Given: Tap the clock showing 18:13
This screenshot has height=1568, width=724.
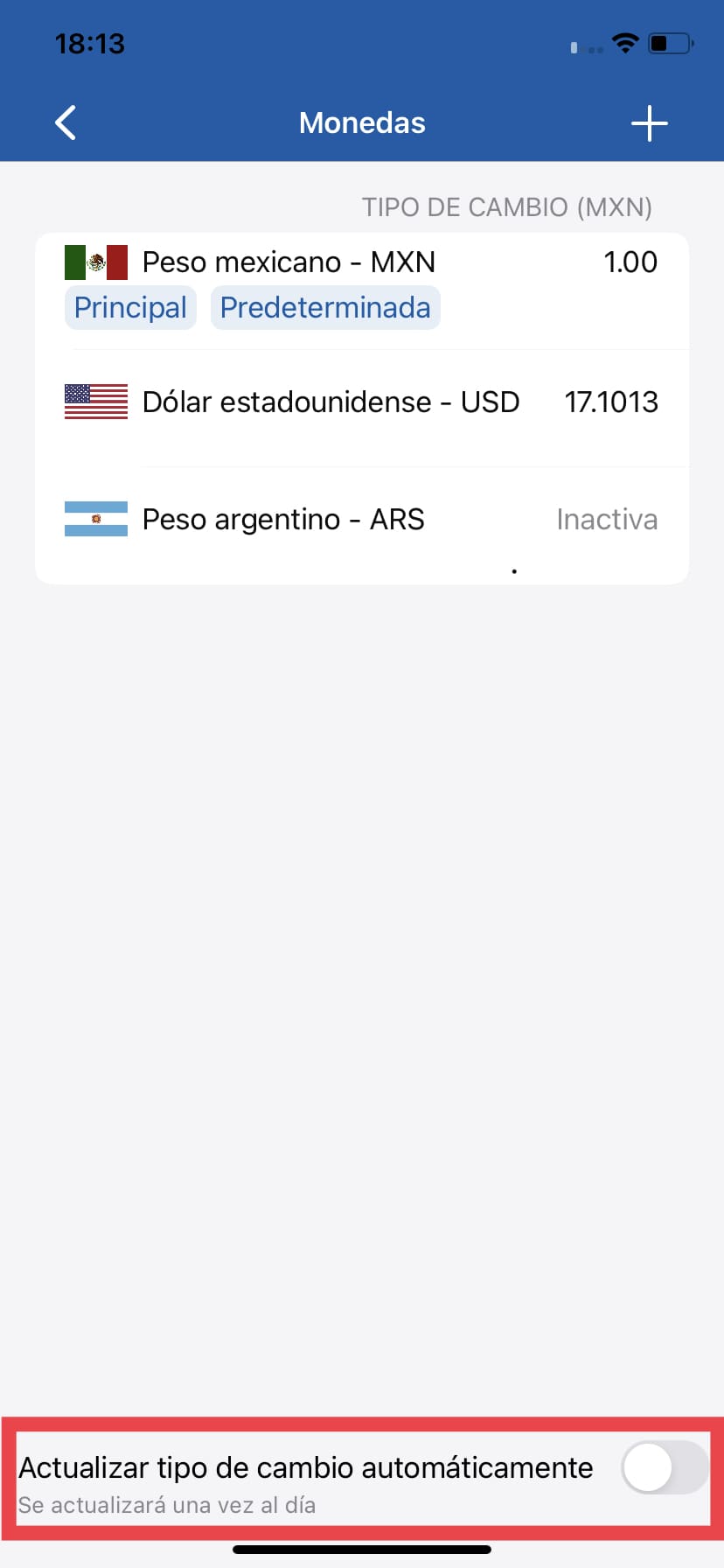Looking at the screenshot, I should (x=88, y=43).
